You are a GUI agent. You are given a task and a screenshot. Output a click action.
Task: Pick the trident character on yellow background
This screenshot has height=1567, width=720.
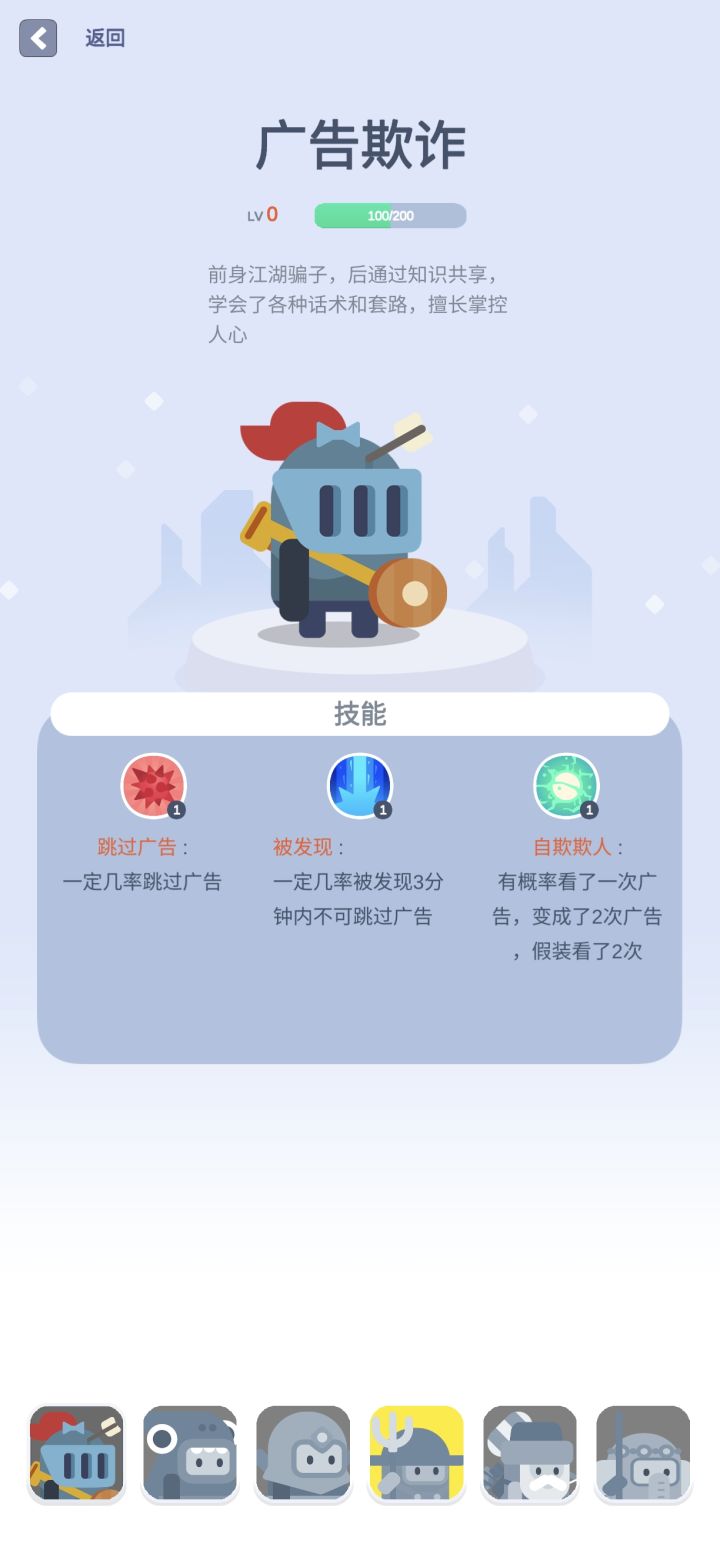[x=417, y=1453]
